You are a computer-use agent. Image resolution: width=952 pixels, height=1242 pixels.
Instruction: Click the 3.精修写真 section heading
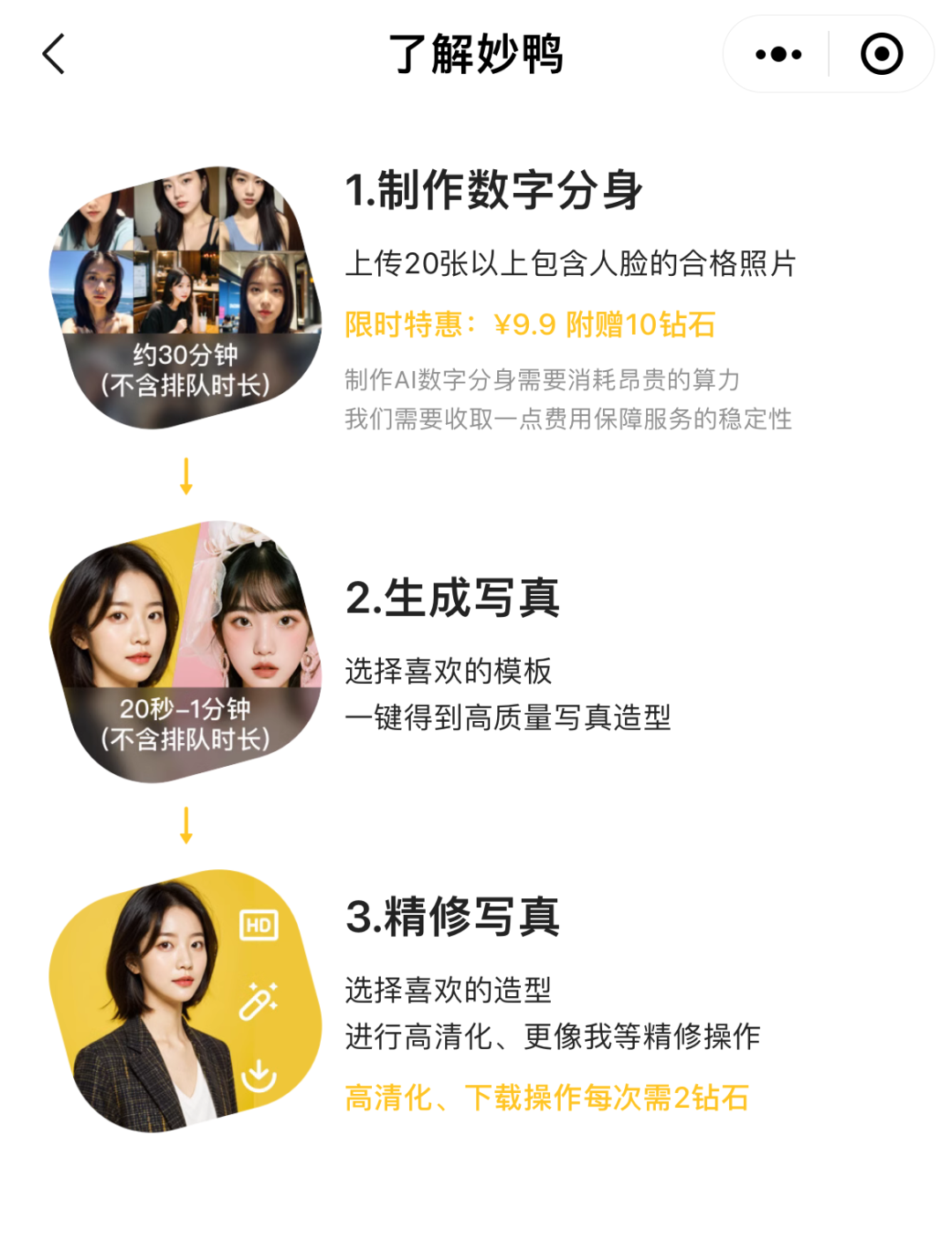tap(452, 921)
